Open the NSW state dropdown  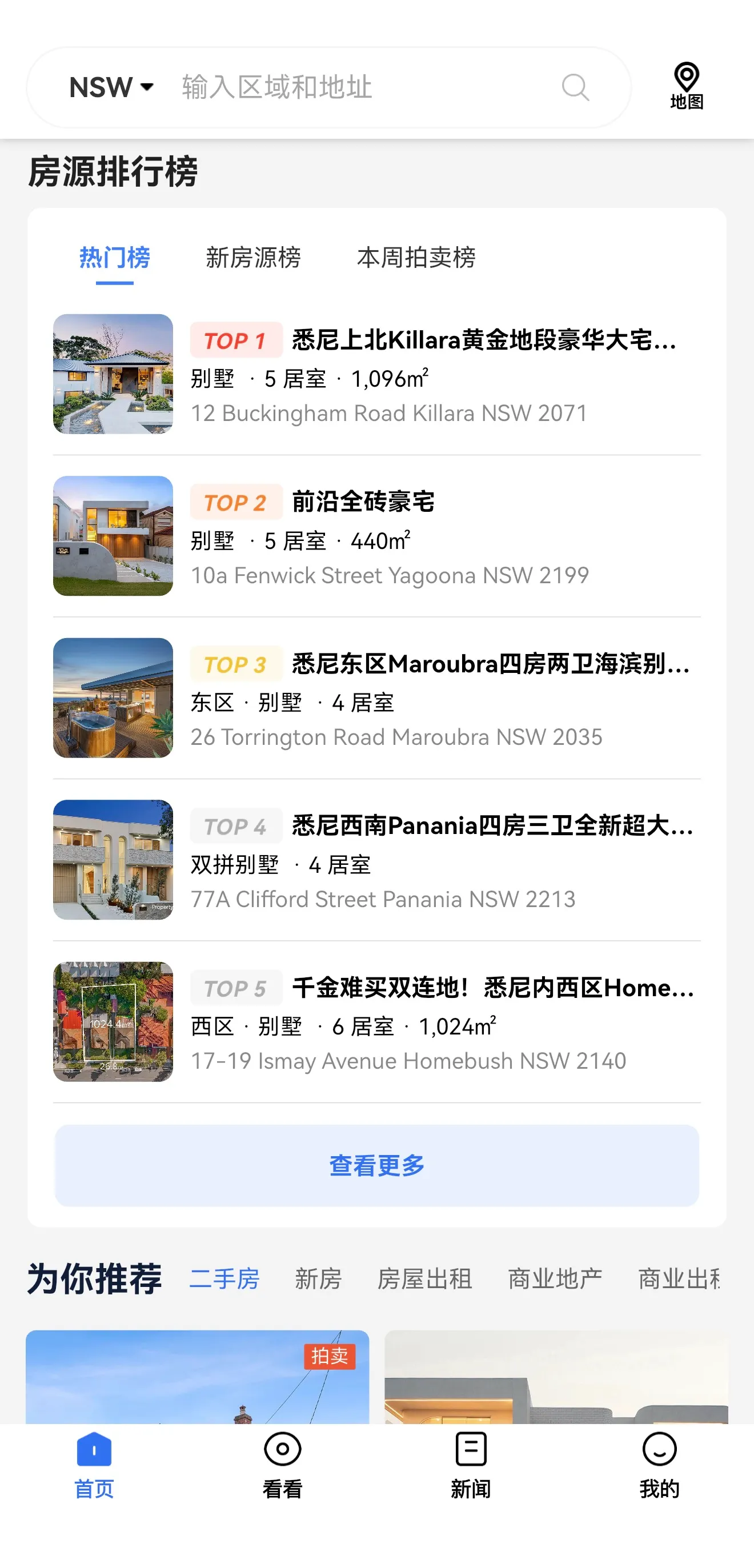pos(111,87)
